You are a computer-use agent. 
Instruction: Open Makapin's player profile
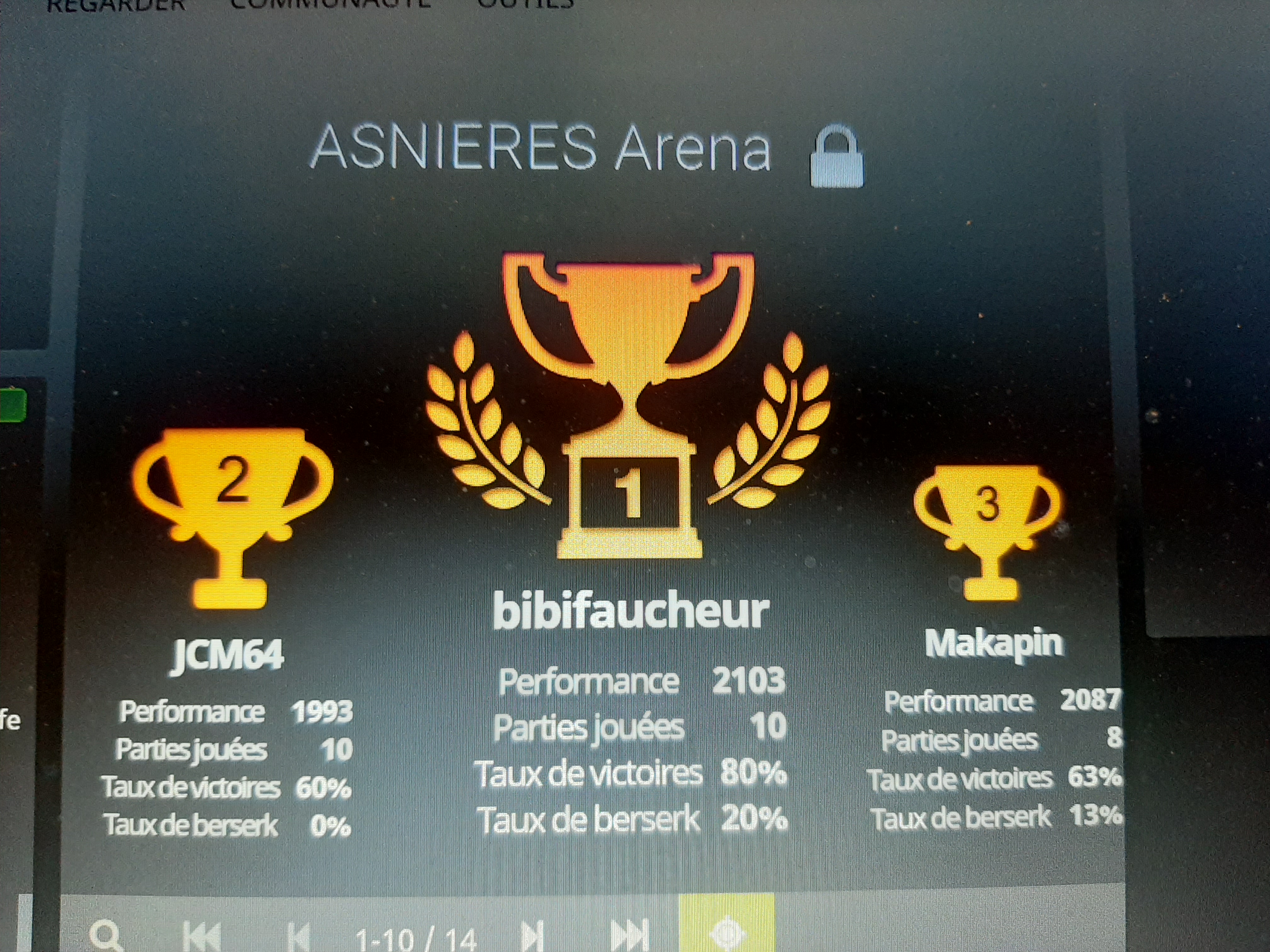tap(994, 643)
